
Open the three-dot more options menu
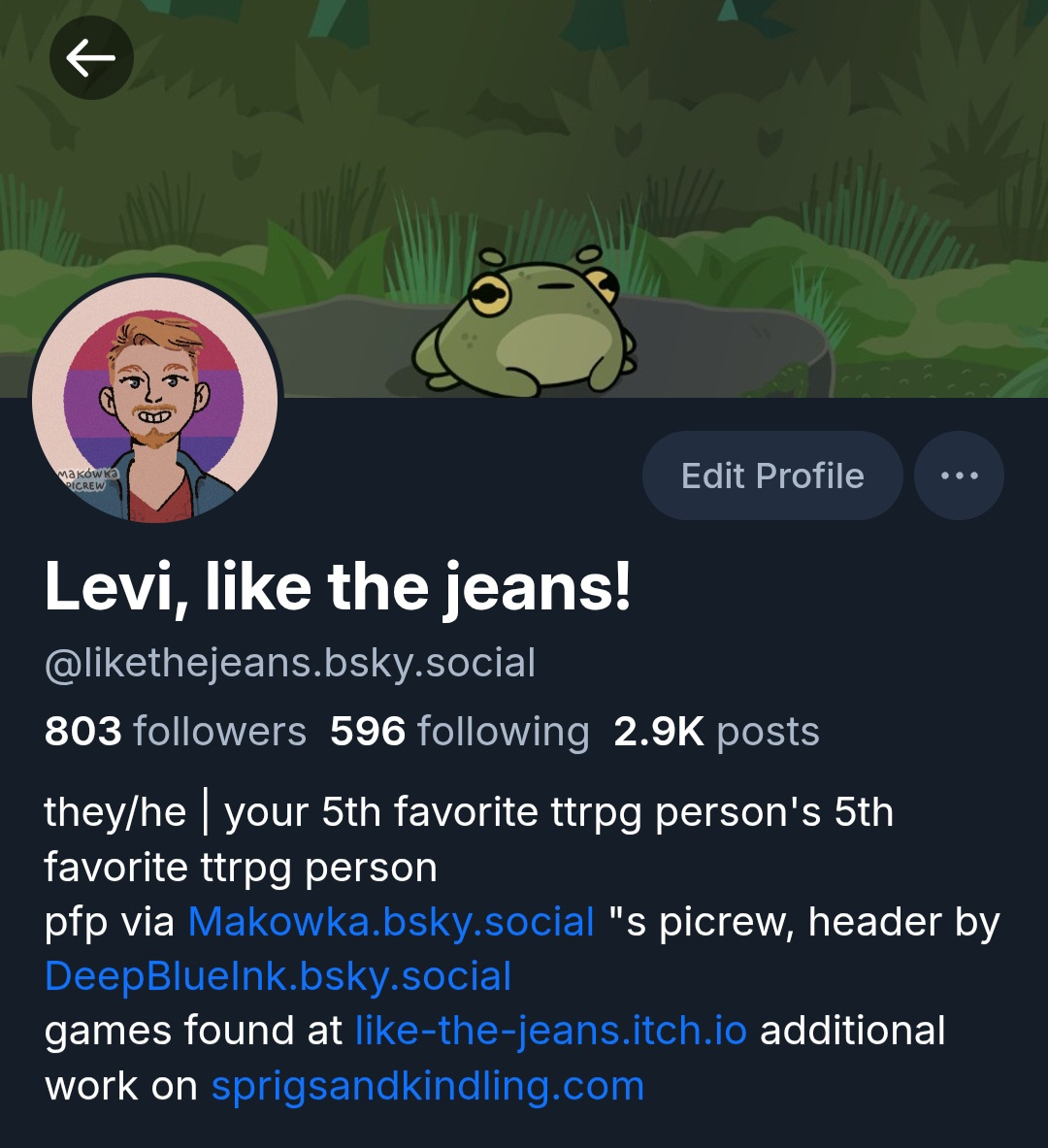click(959, 476)
